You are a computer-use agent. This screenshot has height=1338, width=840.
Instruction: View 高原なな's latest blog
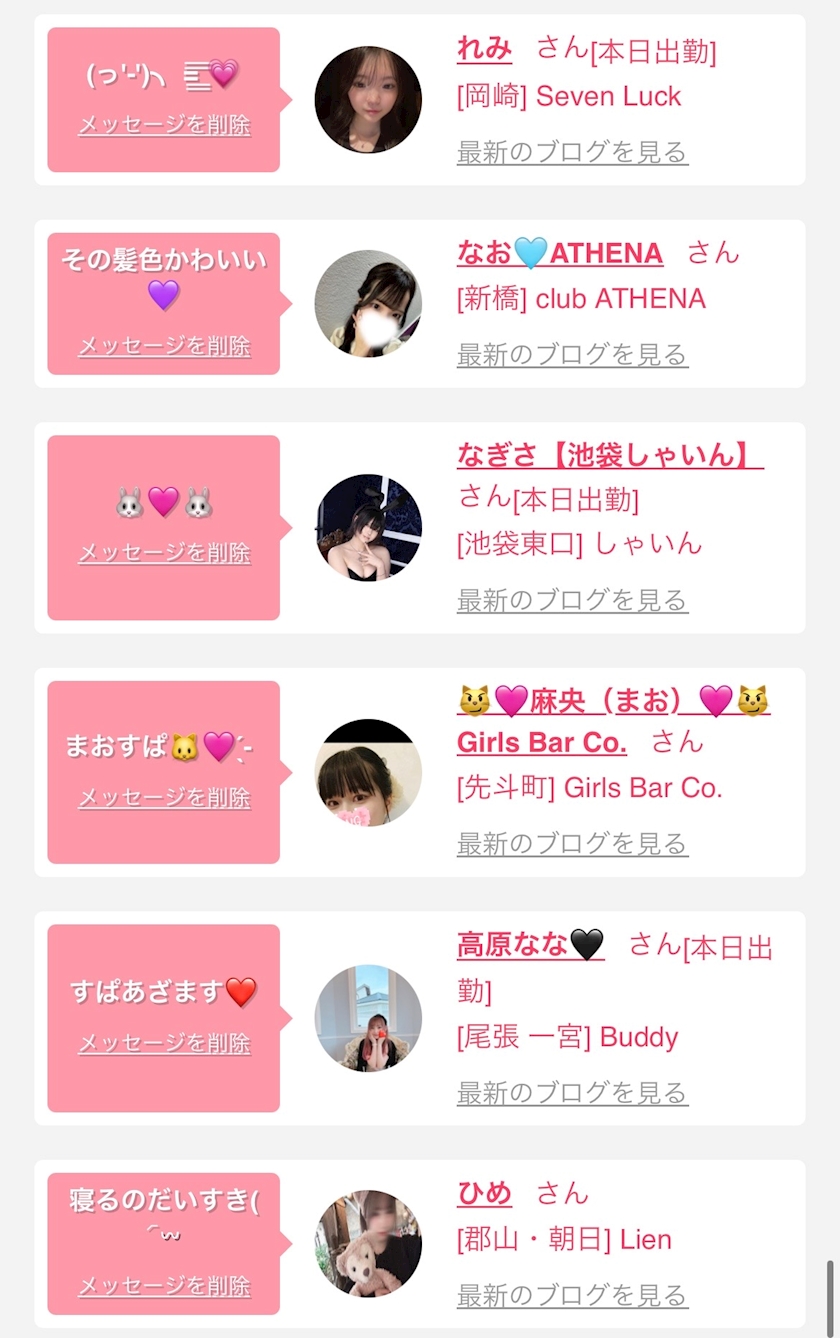tap(572, 1093)
